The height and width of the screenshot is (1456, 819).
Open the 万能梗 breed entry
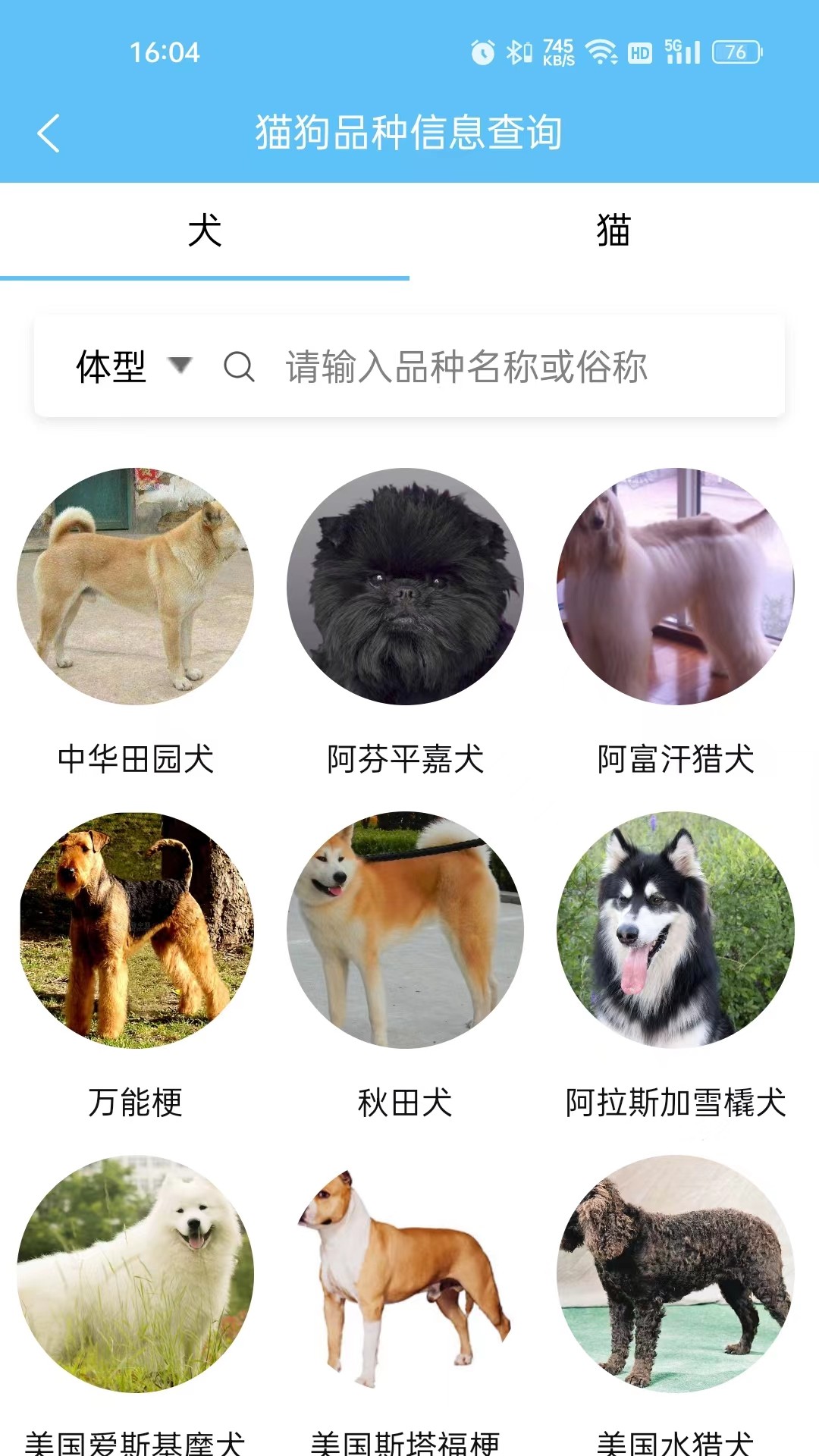click(135, 930)
